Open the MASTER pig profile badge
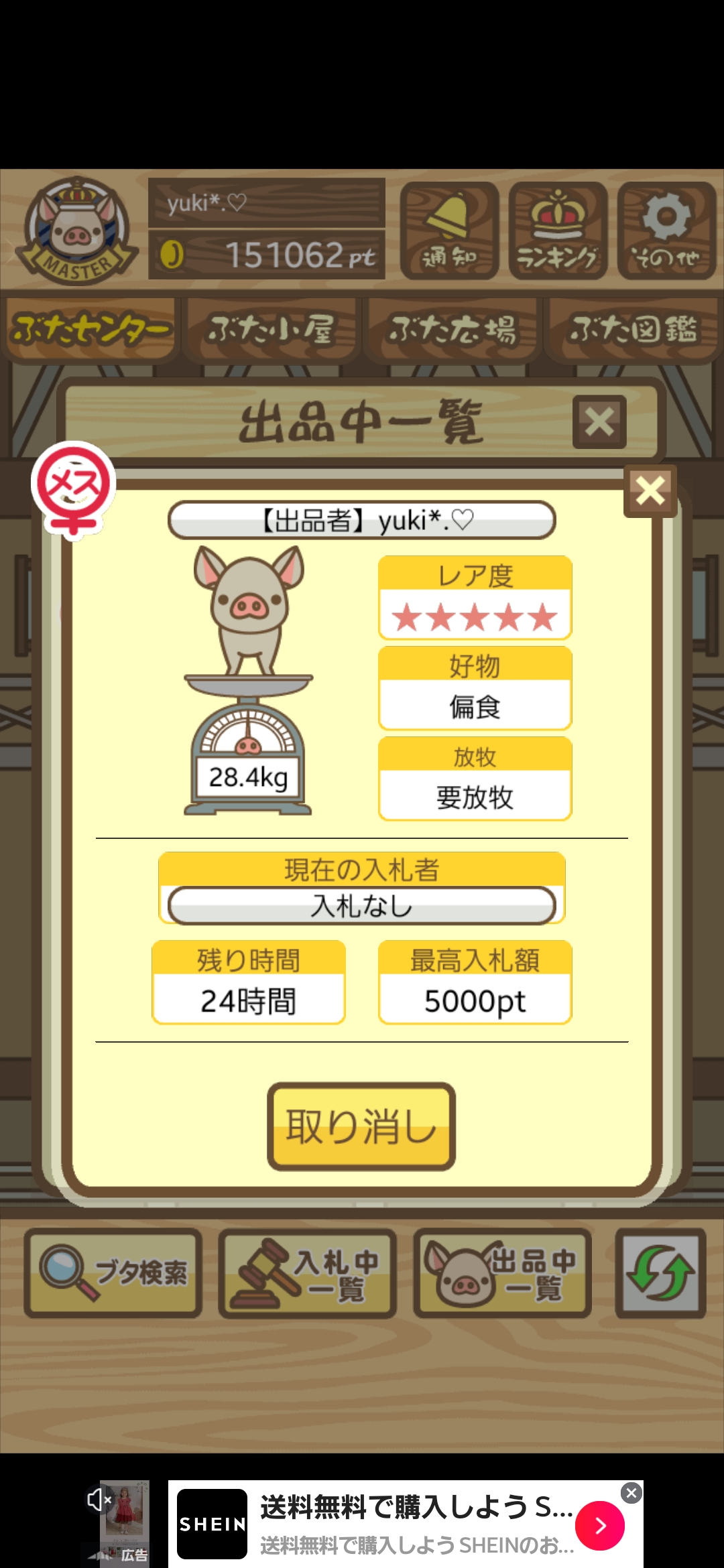The height and width of the screenshot is (1568, 724). click(x=77, y=231)
